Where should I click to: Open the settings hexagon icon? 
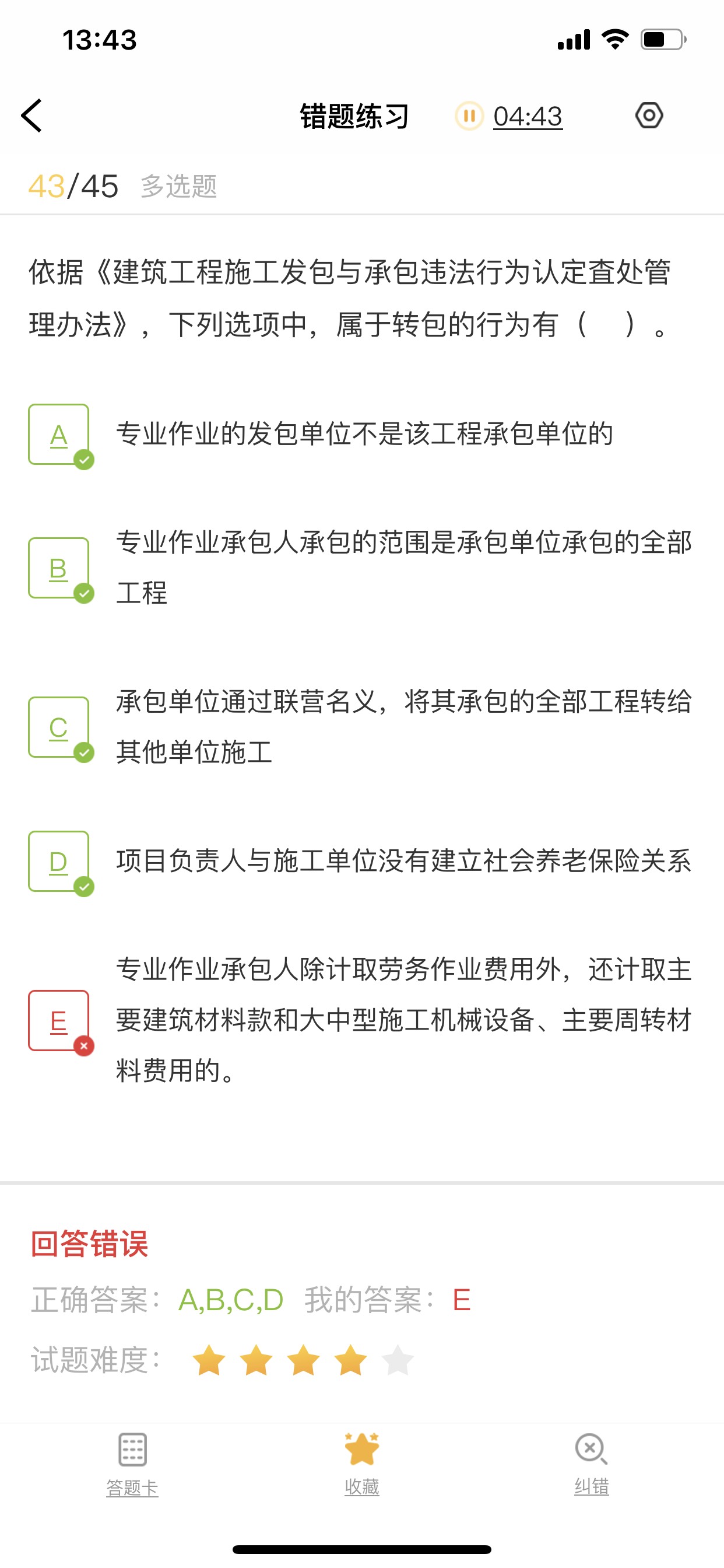click(649, 115)
